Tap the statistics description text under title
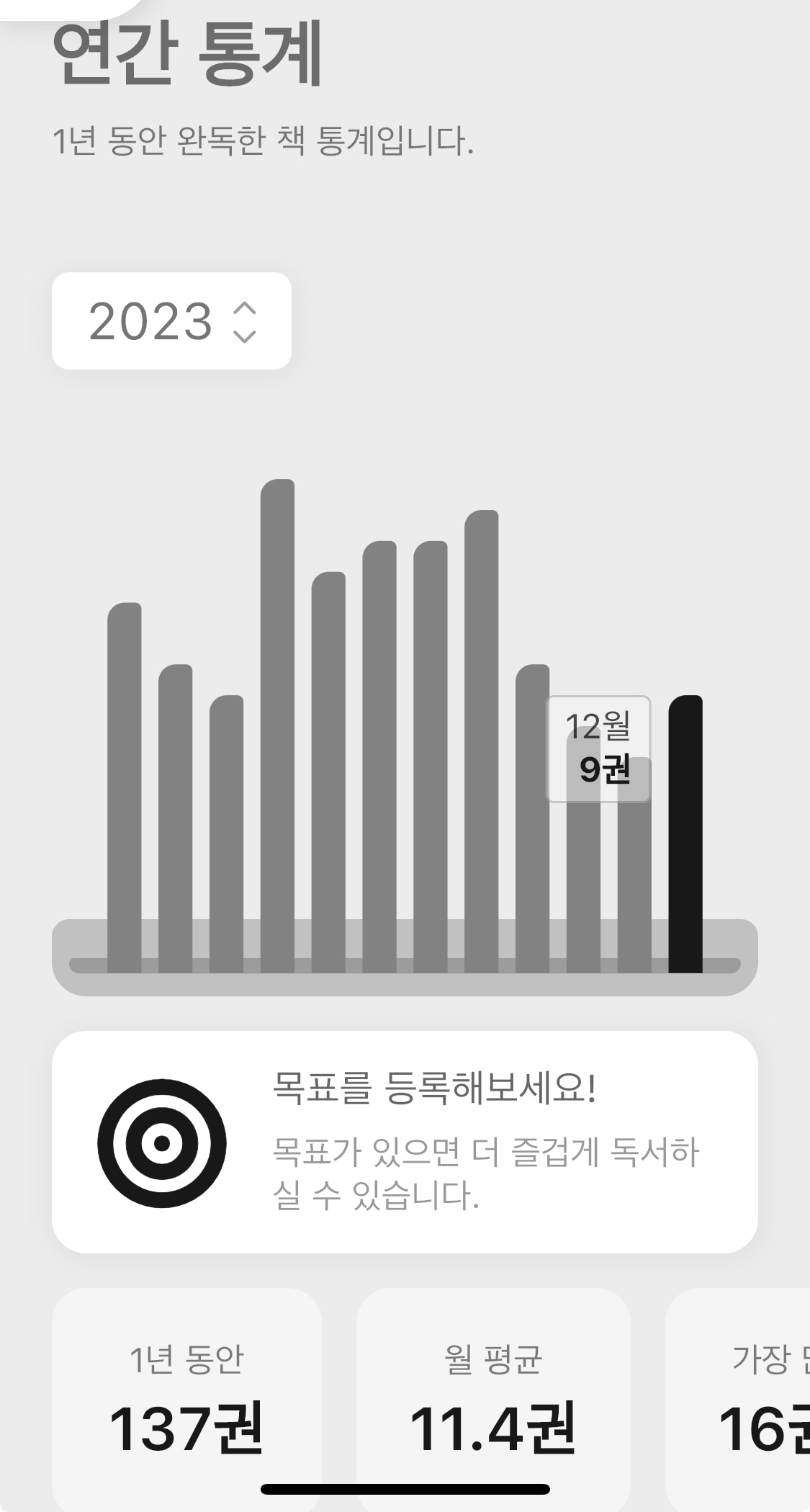This screenshot has width=810, height=1512. click(x=263, y=140)
